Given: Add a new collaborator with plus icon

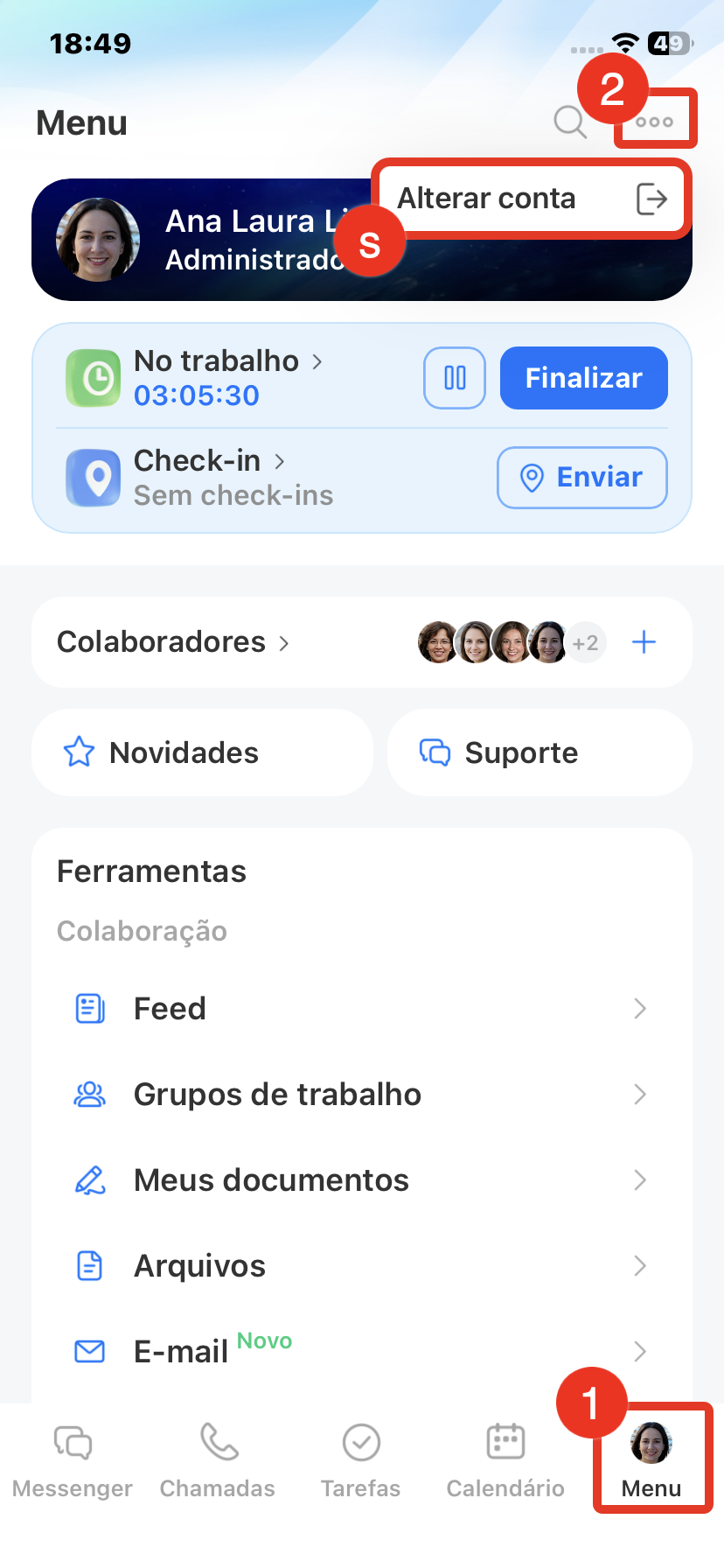Looking at the screenshot, I should [644, 642].
